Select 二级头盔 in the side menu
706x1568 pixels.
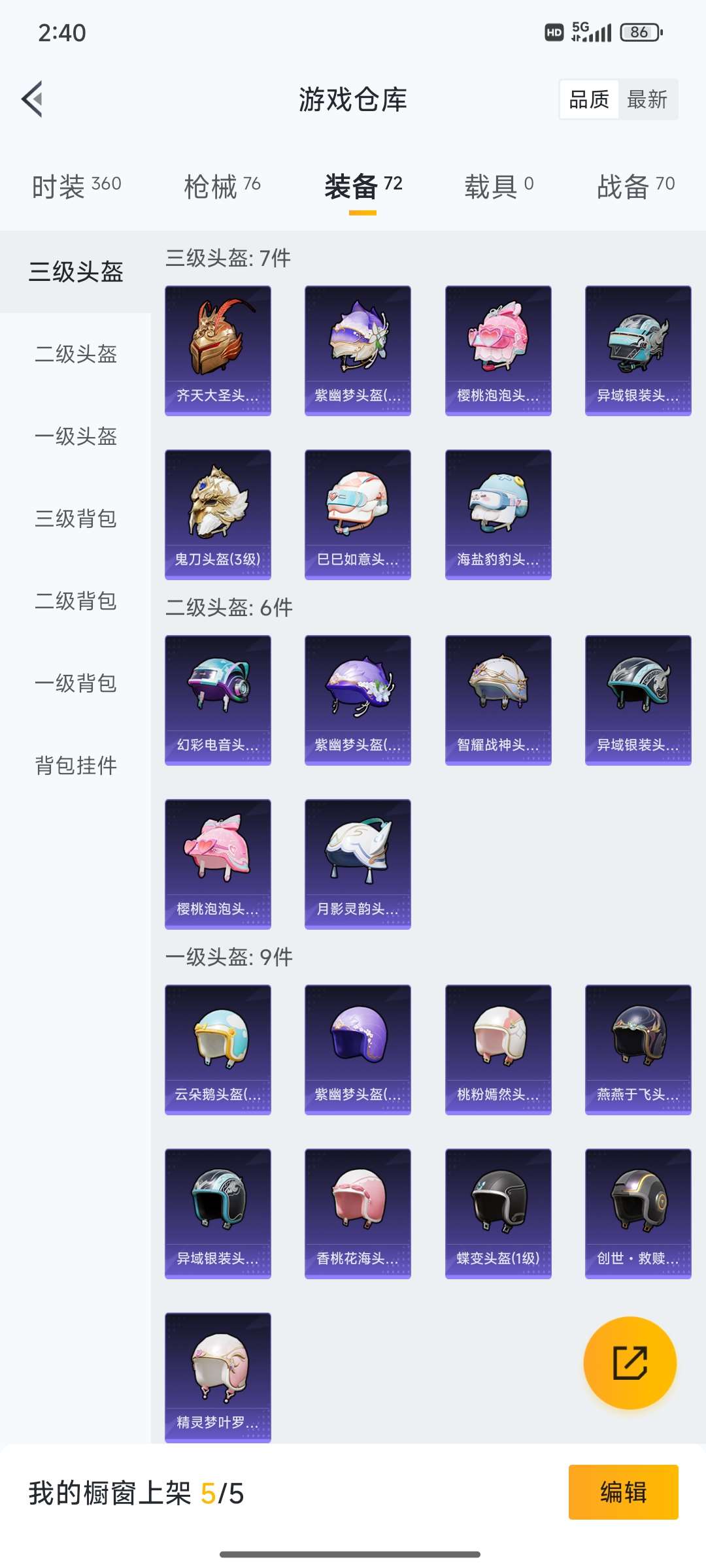76,354
